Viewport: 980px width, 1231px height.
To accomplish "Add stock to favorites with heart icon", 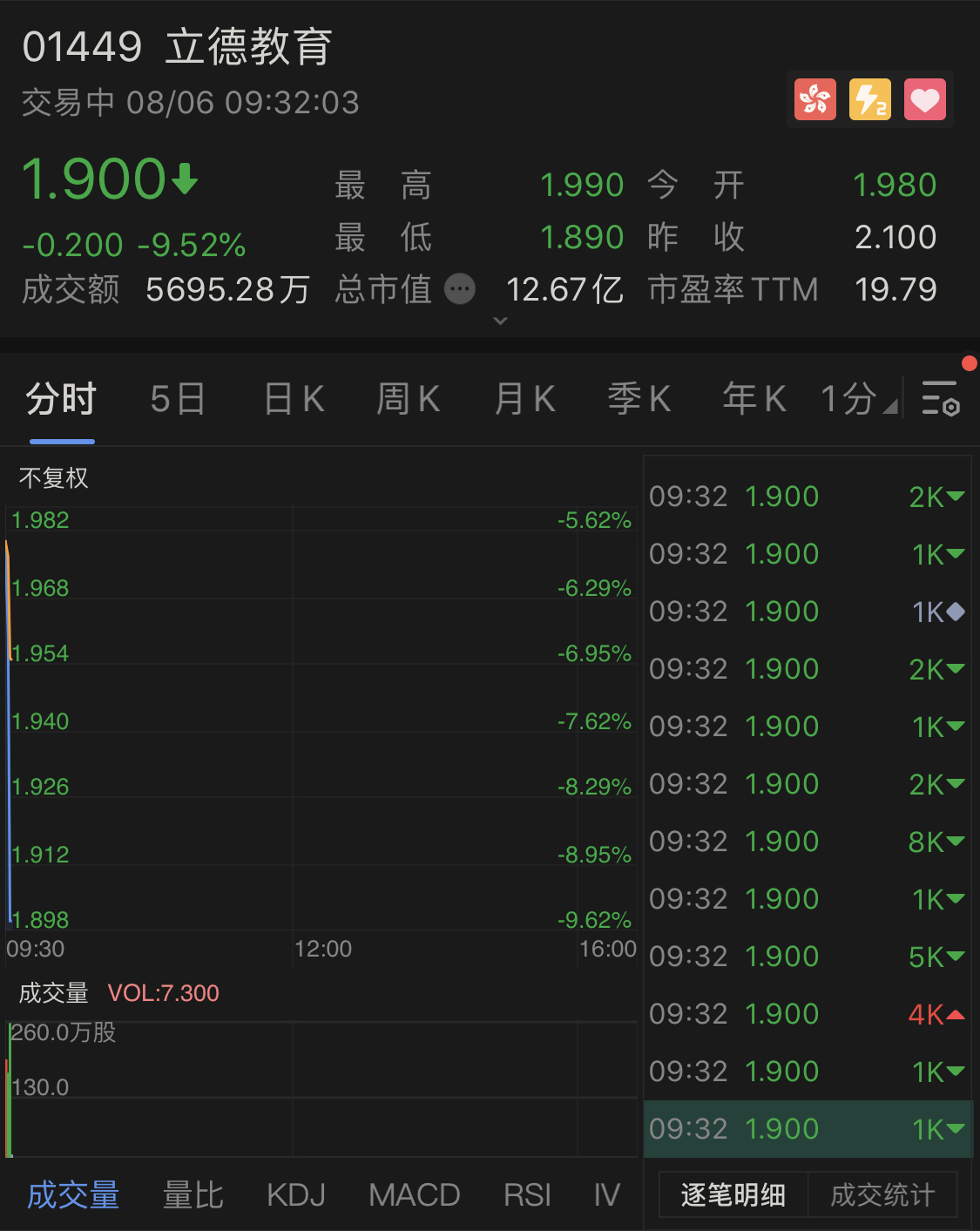I will pyautogui.click(x=925, y=99).
